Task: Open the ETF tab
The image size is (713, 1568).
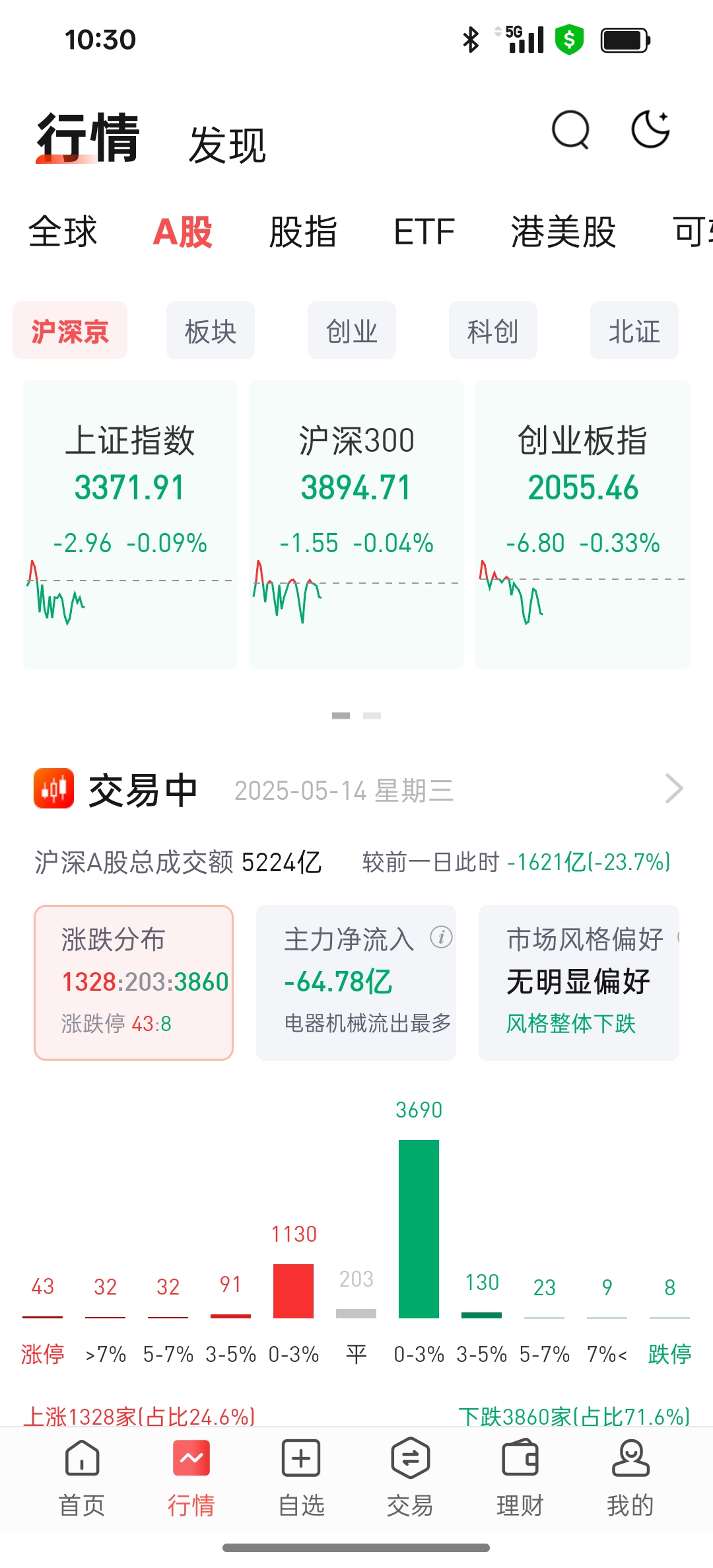Action: (x=424, y=232)
